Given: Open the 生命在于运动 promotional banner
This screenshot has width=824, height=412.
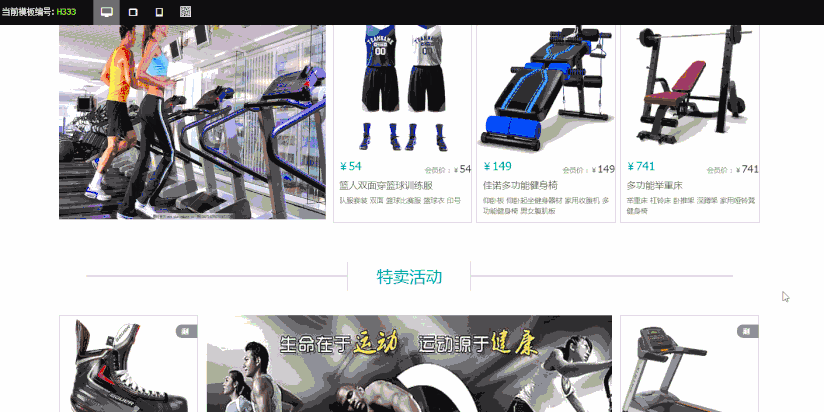Looking at the screenshot, I should click(x=409, y=365).
